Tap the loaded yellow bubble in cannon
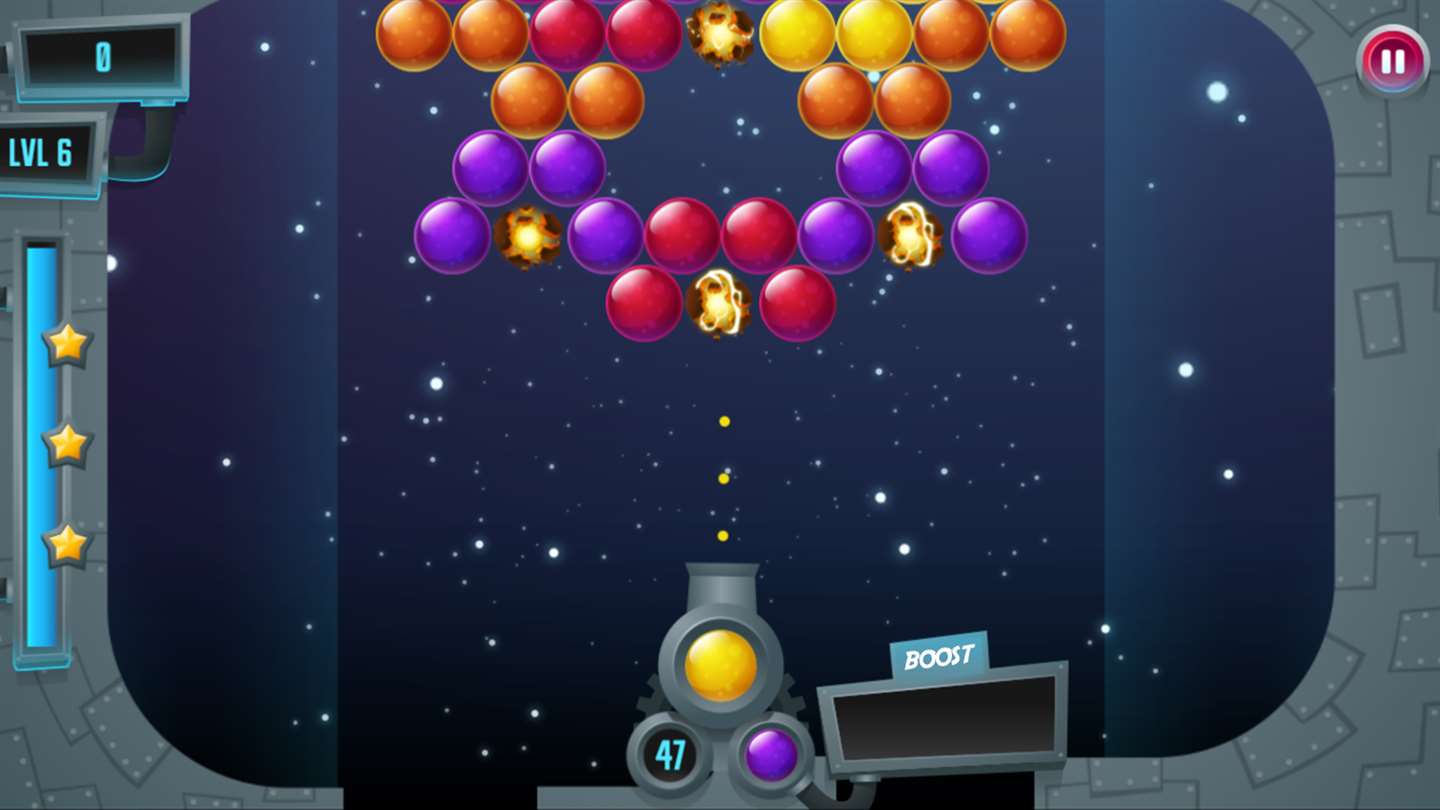The width and height of the screenshot is (1440, 810). [x=721, y=665]
